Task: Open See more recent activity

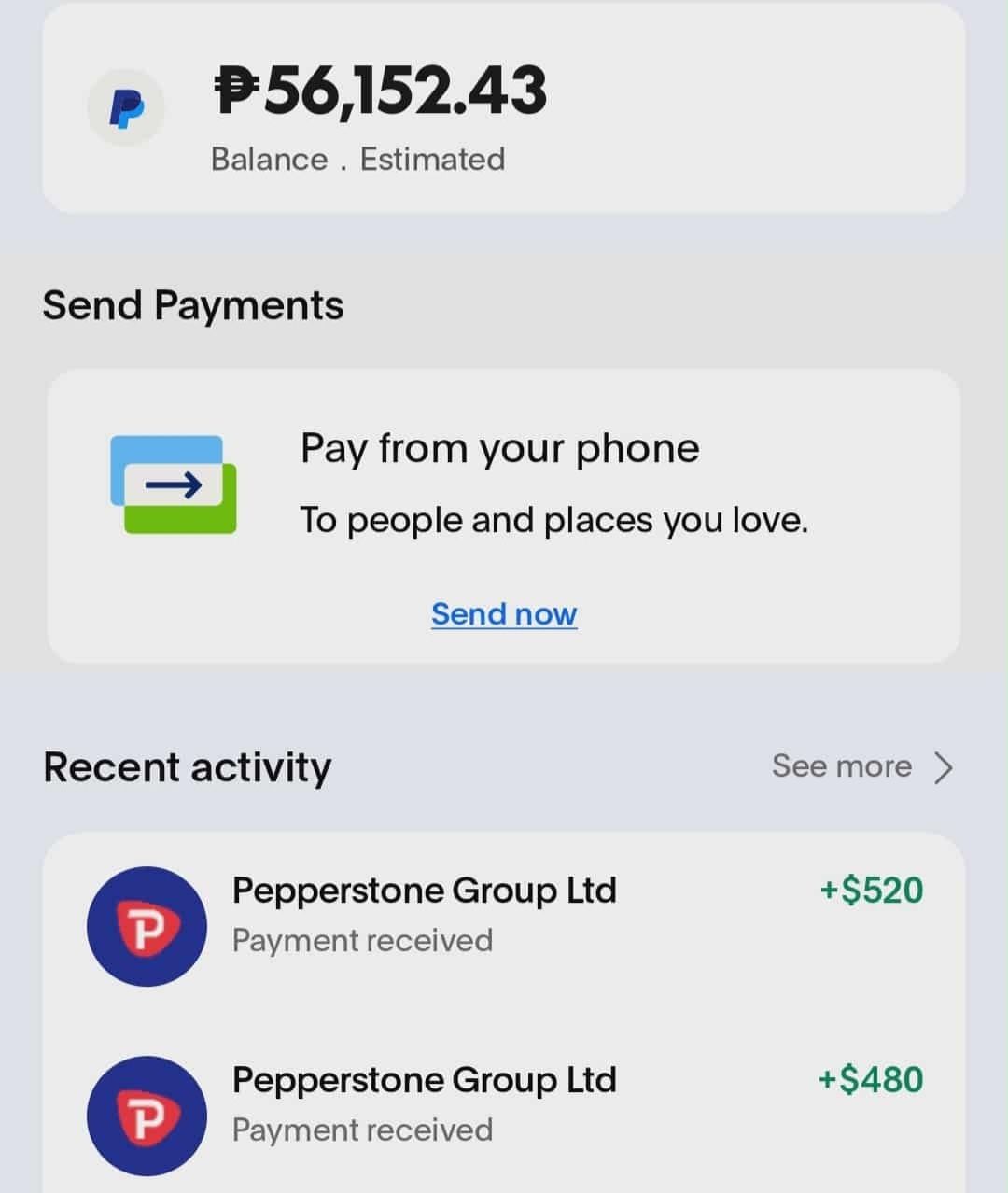Action: (861, 766)
